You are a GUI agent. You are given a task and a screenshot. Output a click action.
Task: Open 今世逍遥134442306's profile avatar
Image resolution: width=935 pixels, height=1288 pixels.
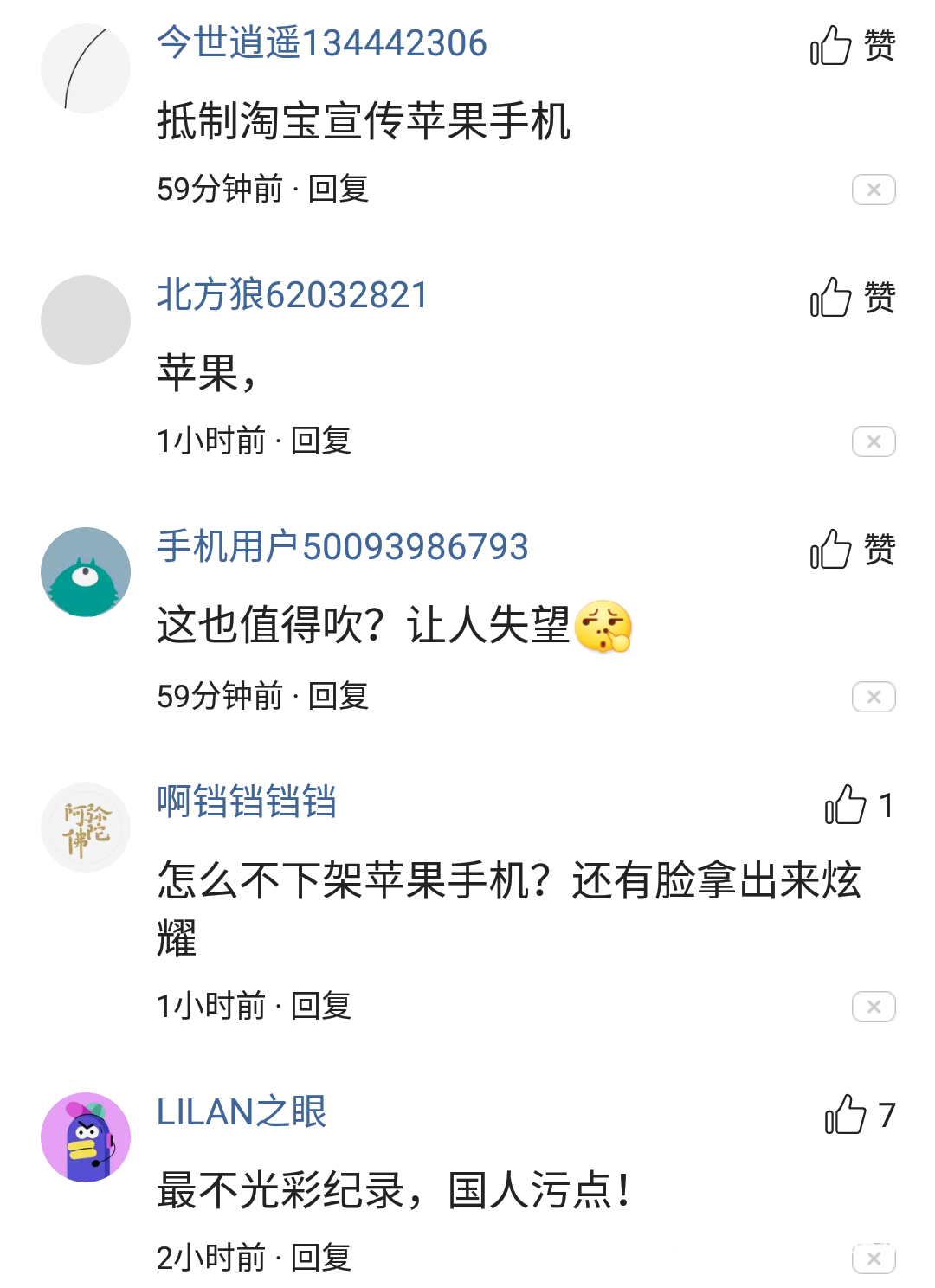(86, 68)
